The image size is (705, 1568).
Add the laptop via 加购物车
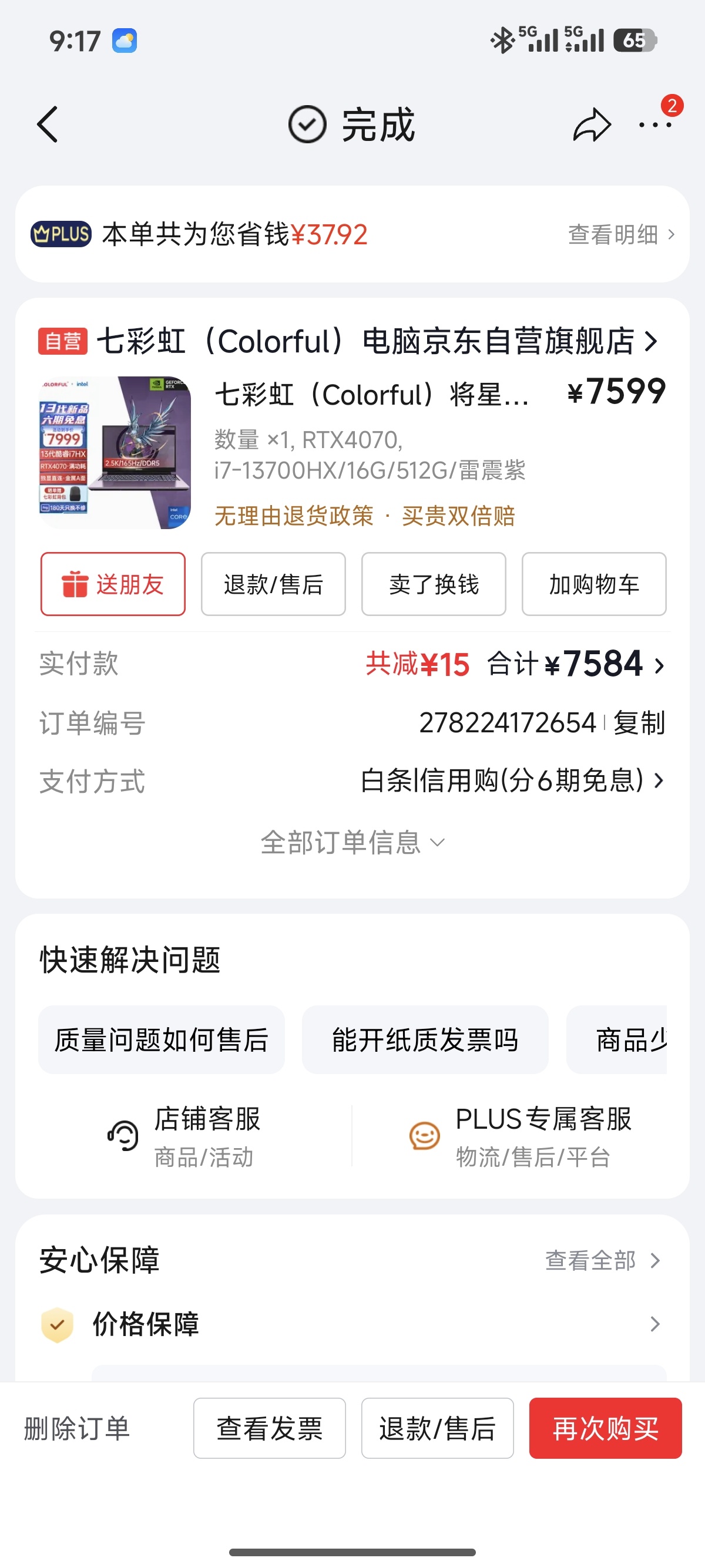(593, 584)
